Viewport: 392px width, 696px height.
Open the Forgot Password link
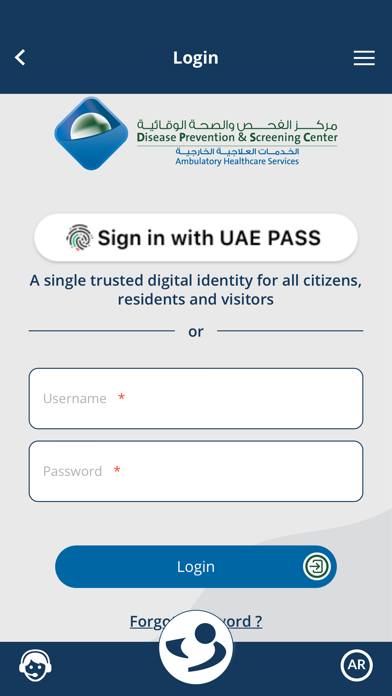coord(196,621)
